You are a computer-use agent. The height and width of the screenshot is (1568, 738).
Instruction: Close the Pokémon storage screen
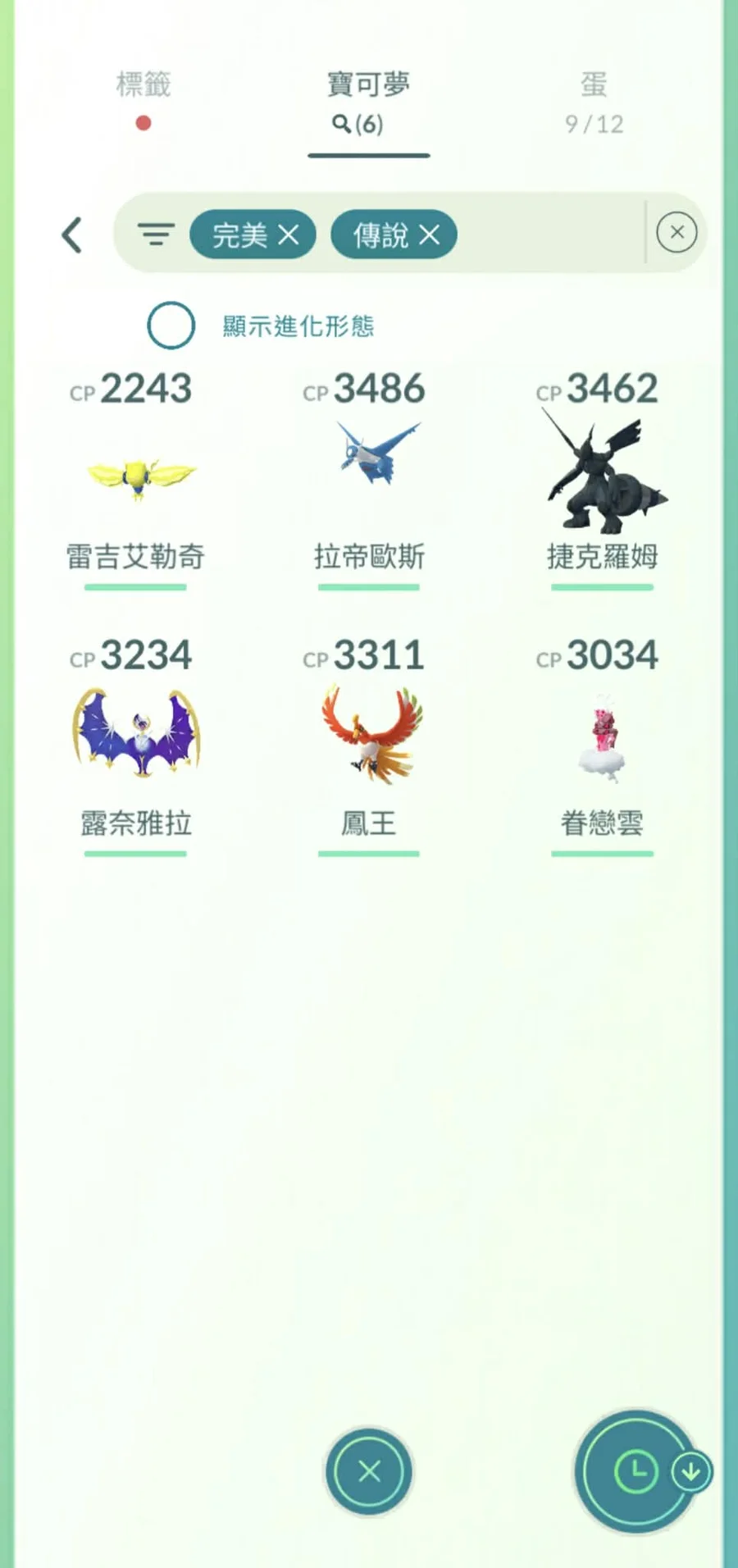click(369, 1471)
